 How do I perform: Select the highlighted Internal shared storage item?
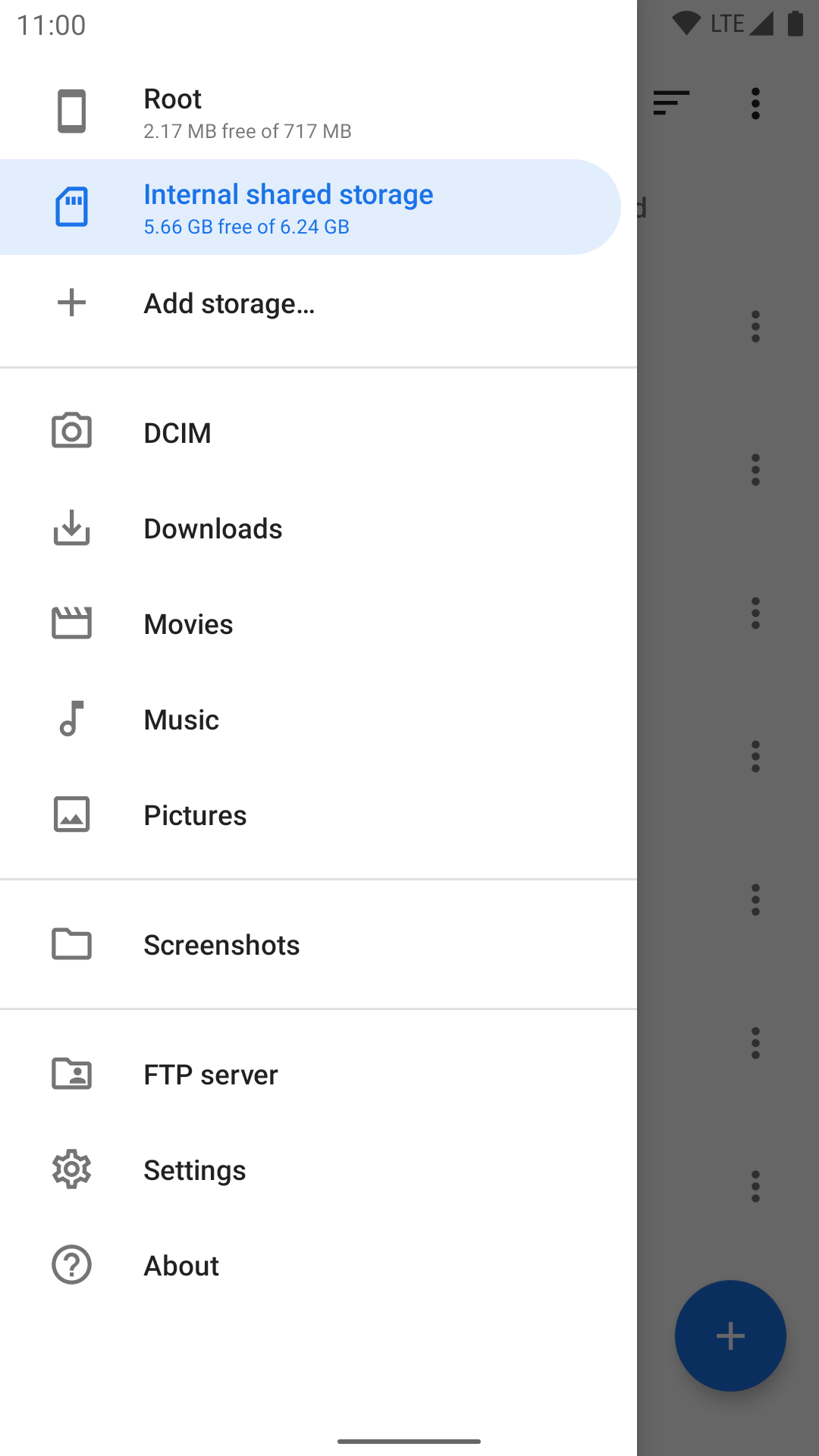click(x=288, y=207)
